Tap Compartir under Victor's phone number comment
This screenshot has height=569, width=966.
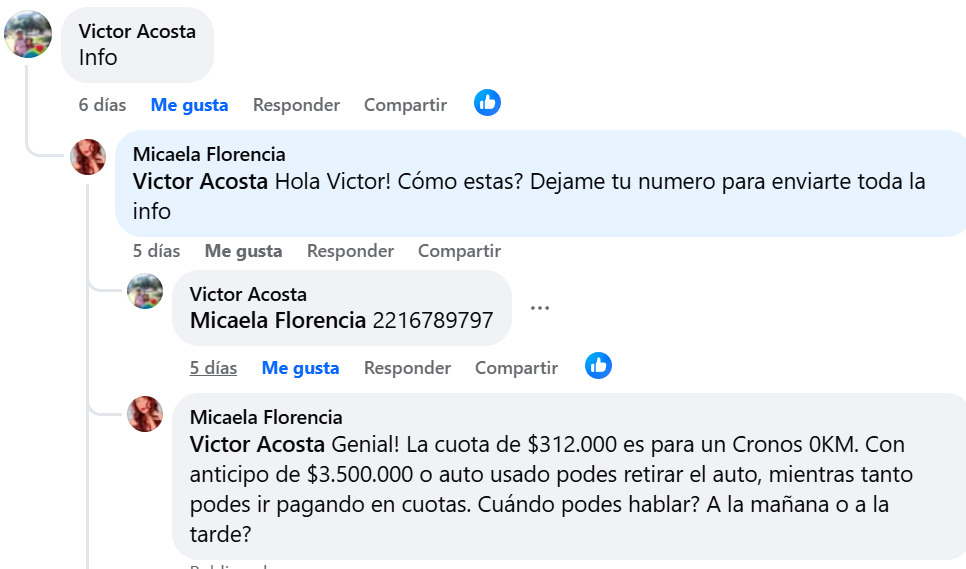[516, 368]
